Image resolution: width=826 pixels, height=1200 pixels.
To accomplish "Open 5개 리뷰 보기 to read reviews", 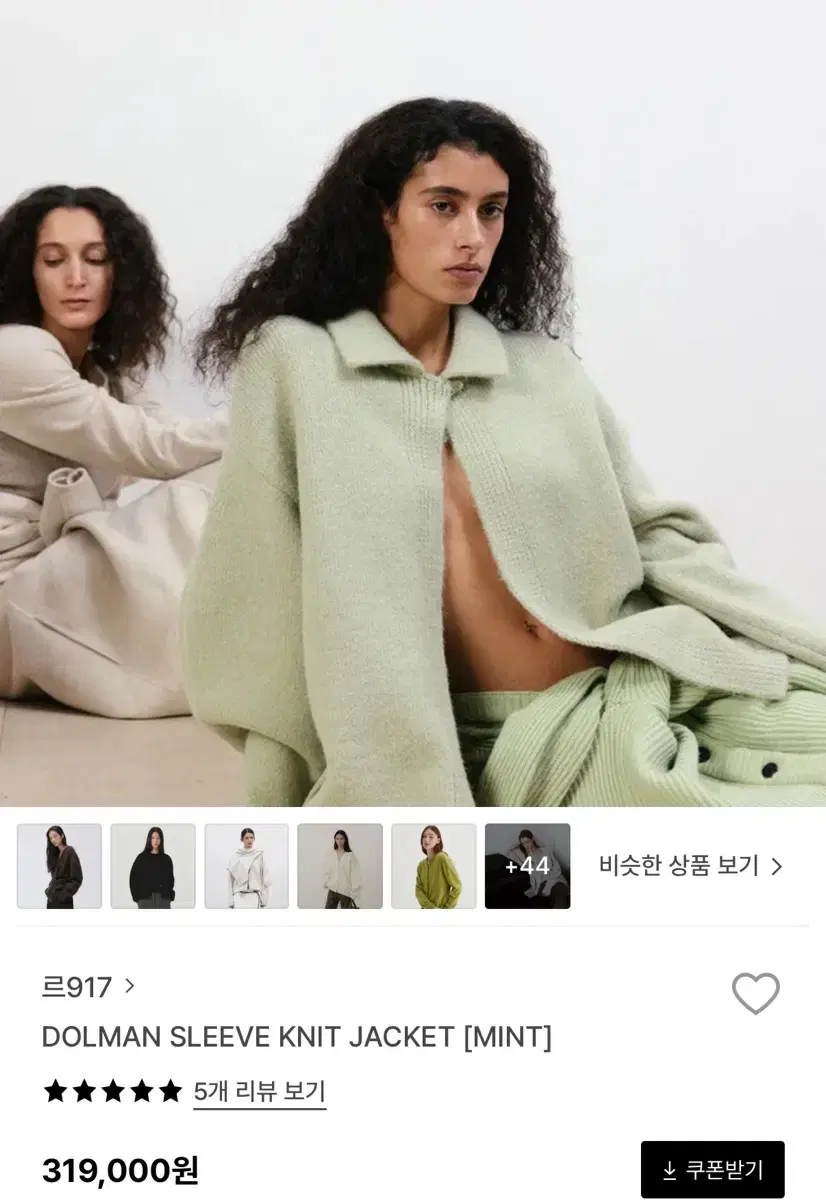I will (258, 1093).
